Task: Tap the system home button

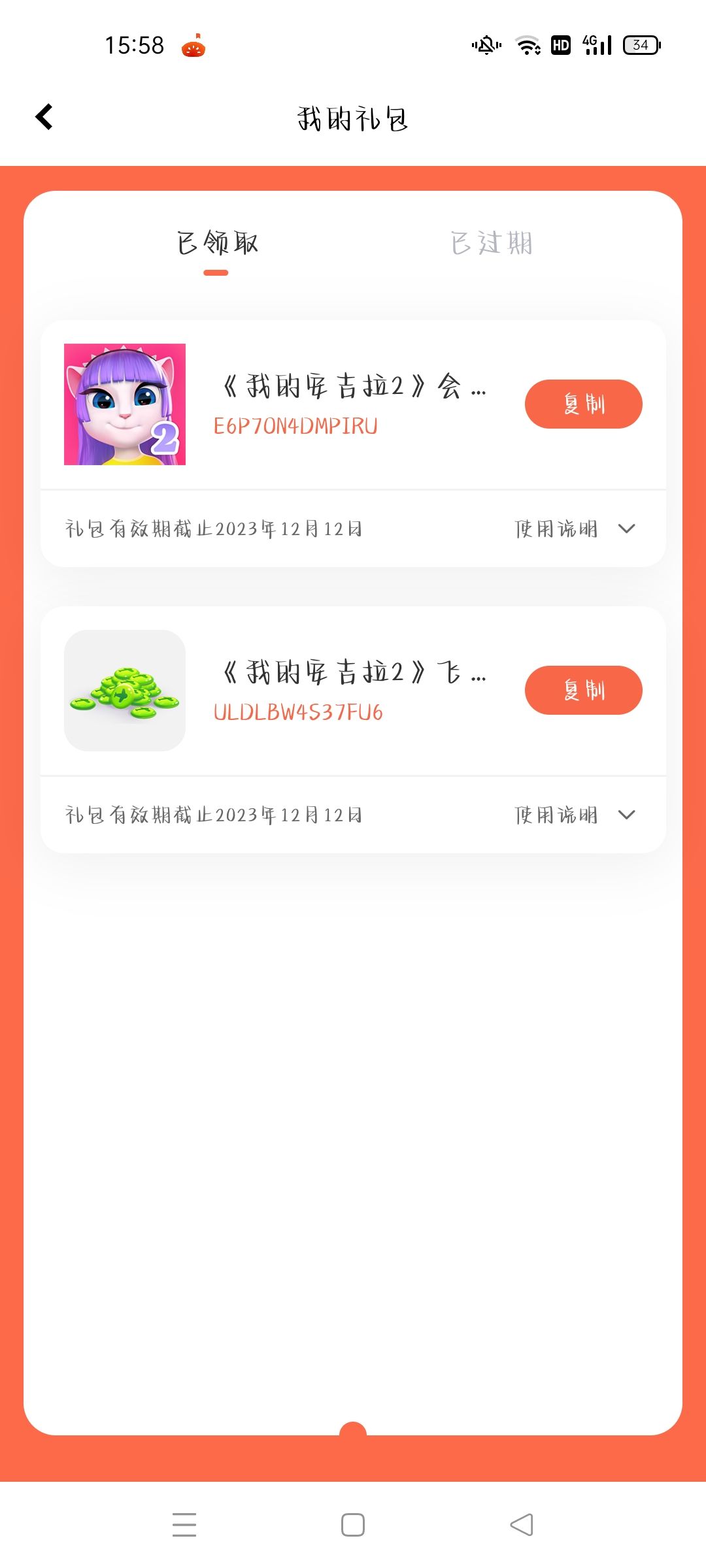Action: pyautogui.click(x=353, y=1525)
